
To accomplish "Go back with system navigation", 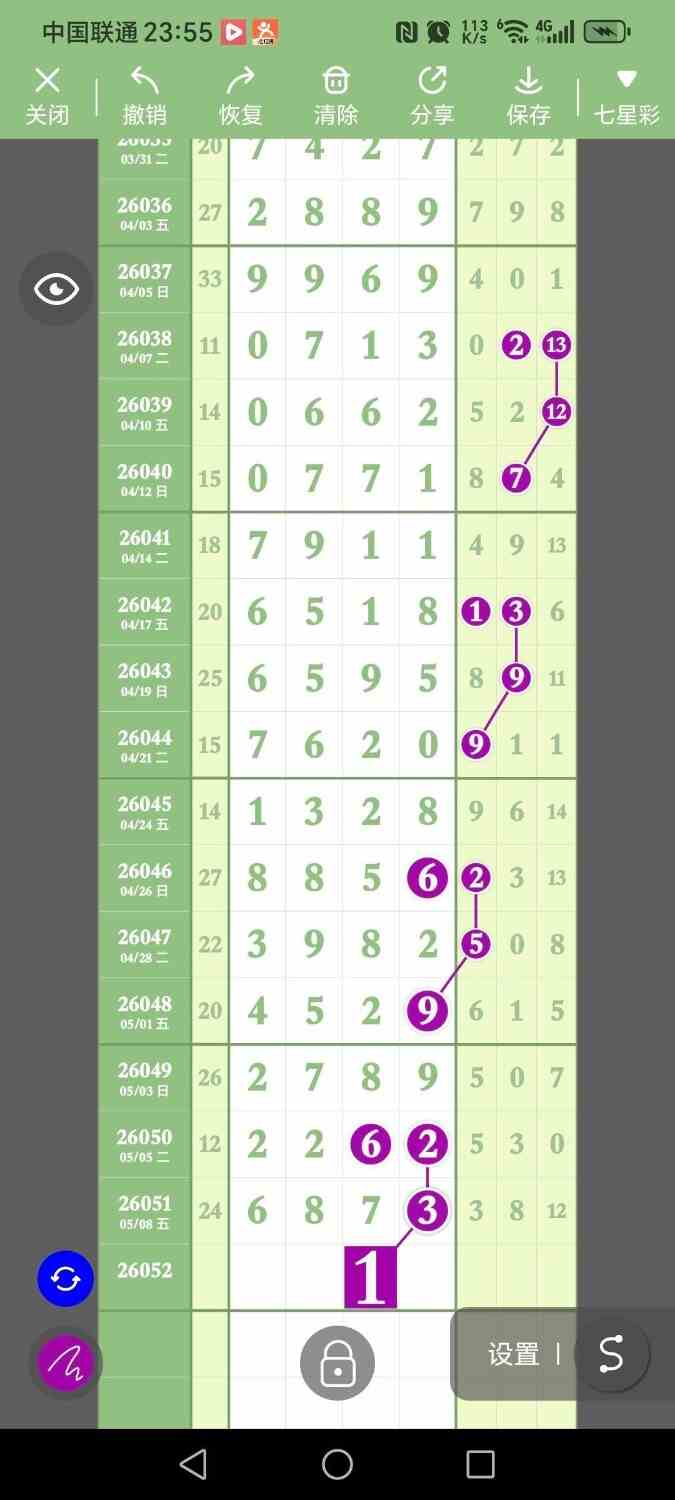I will (193, 1464).
